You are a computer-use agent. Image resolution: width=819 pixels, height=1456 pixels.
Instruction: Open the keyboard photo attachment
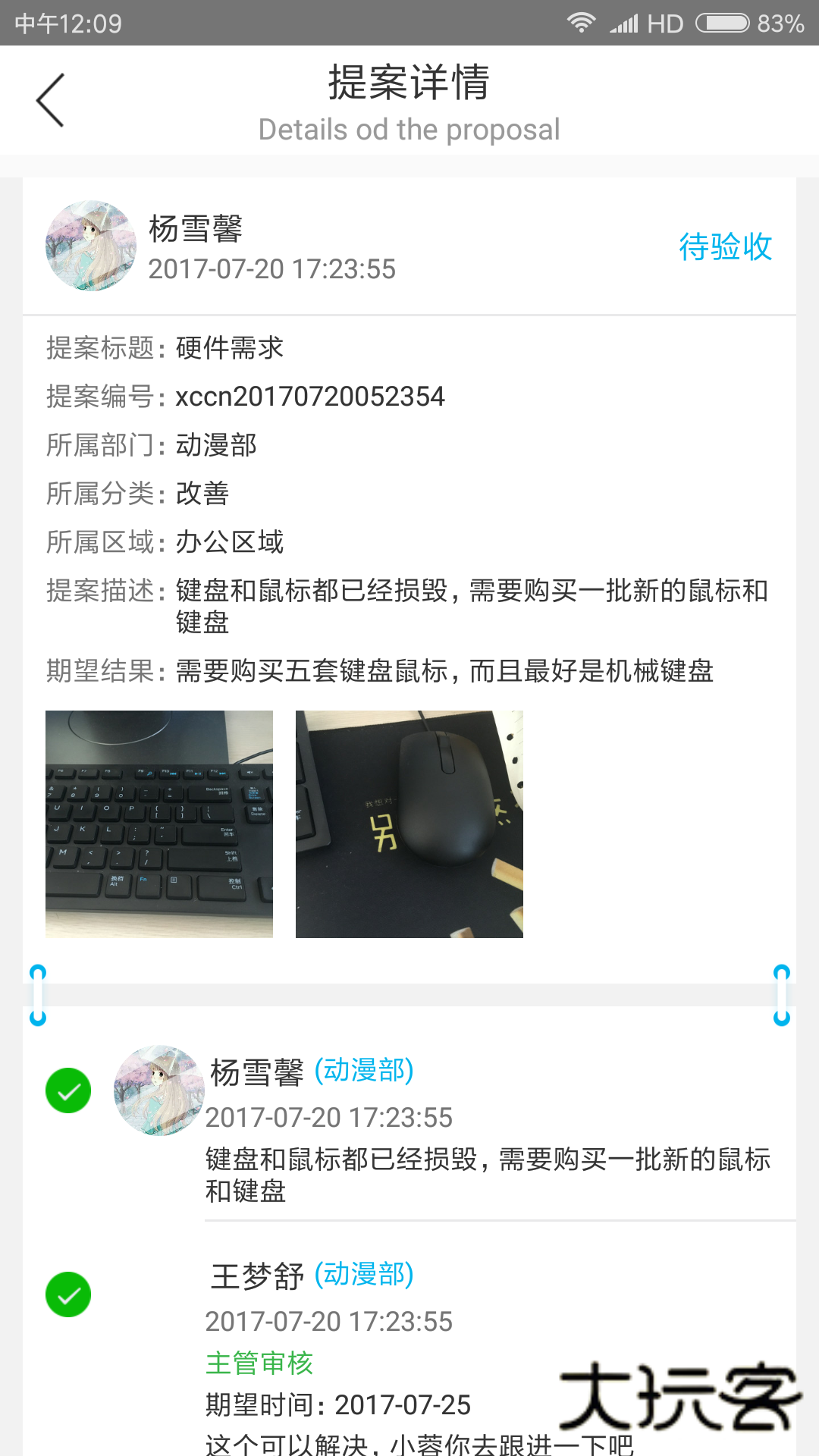(159, 824)
